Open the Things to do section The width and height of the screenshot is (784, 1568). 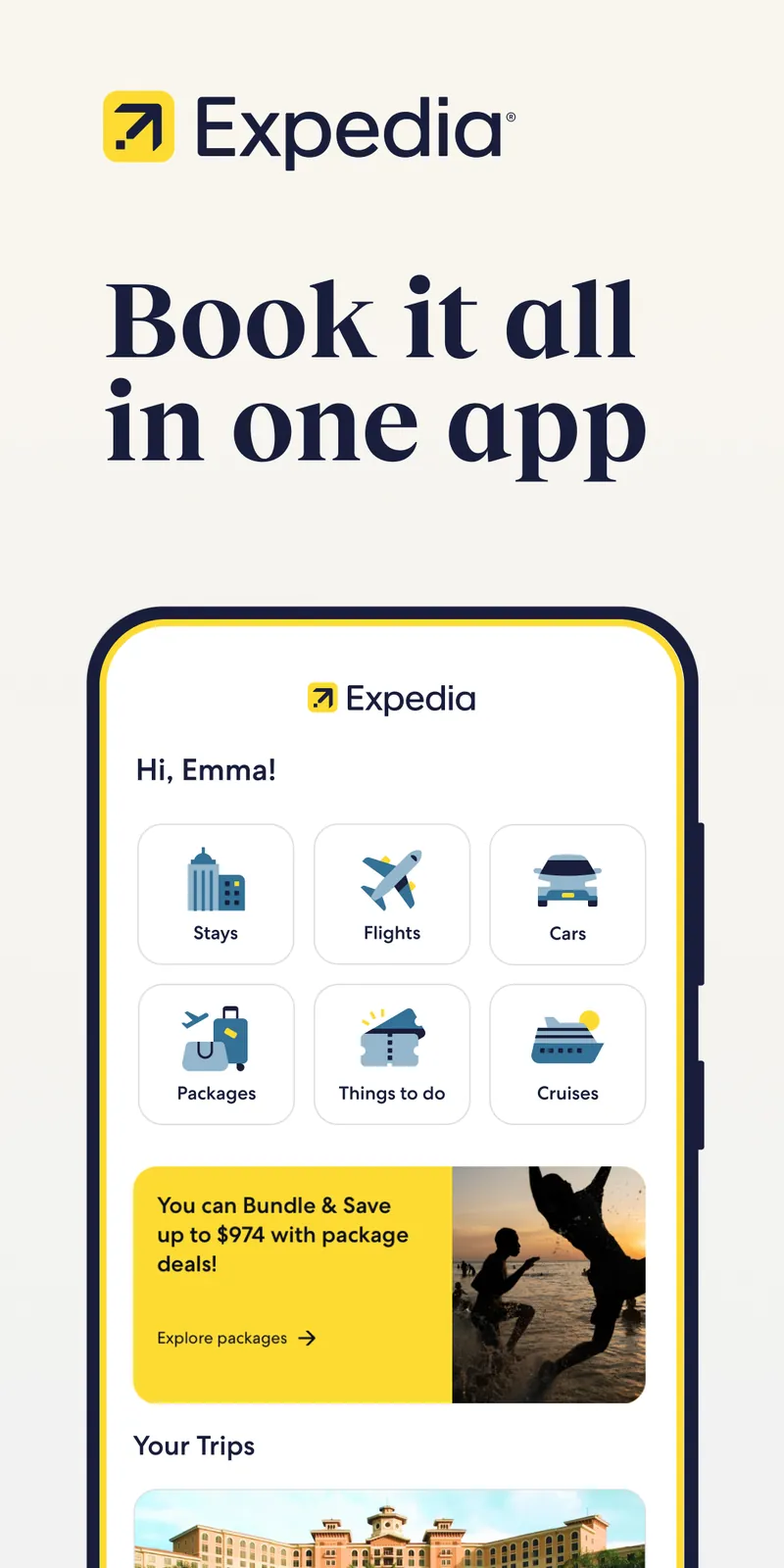(x=392, y=1053)
